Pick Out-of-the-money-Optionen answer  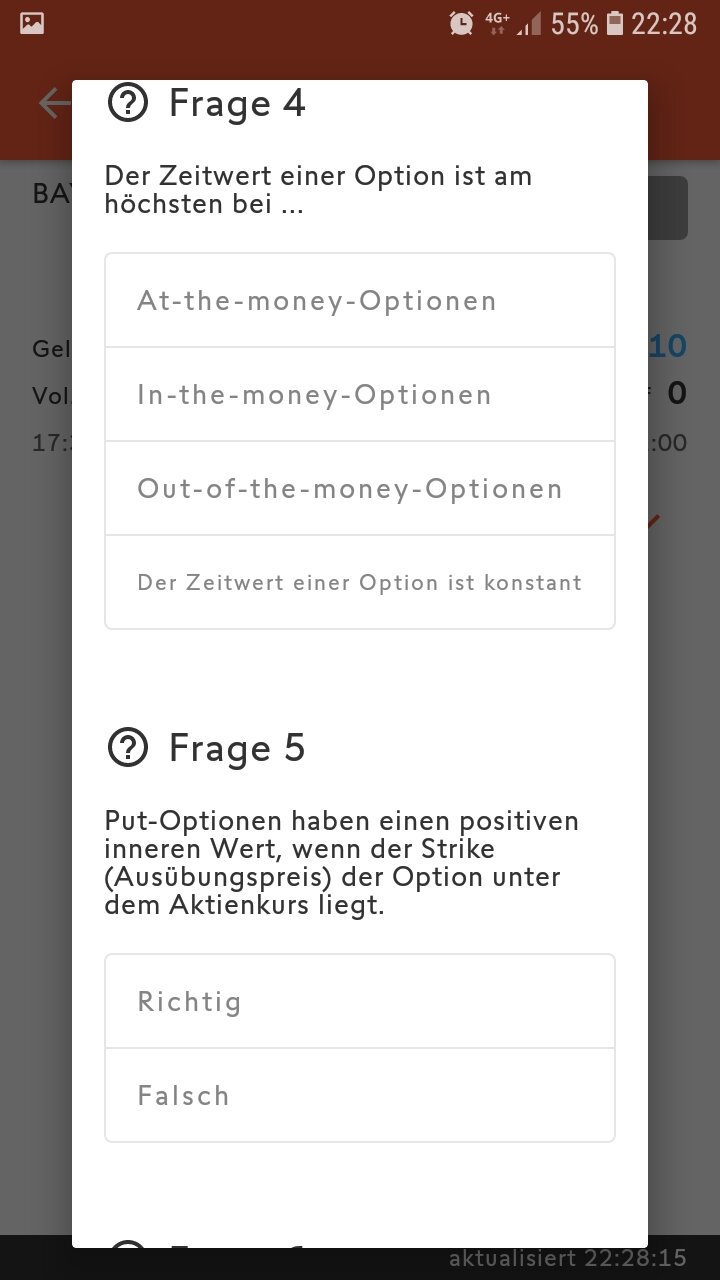(x=360, y=489)
